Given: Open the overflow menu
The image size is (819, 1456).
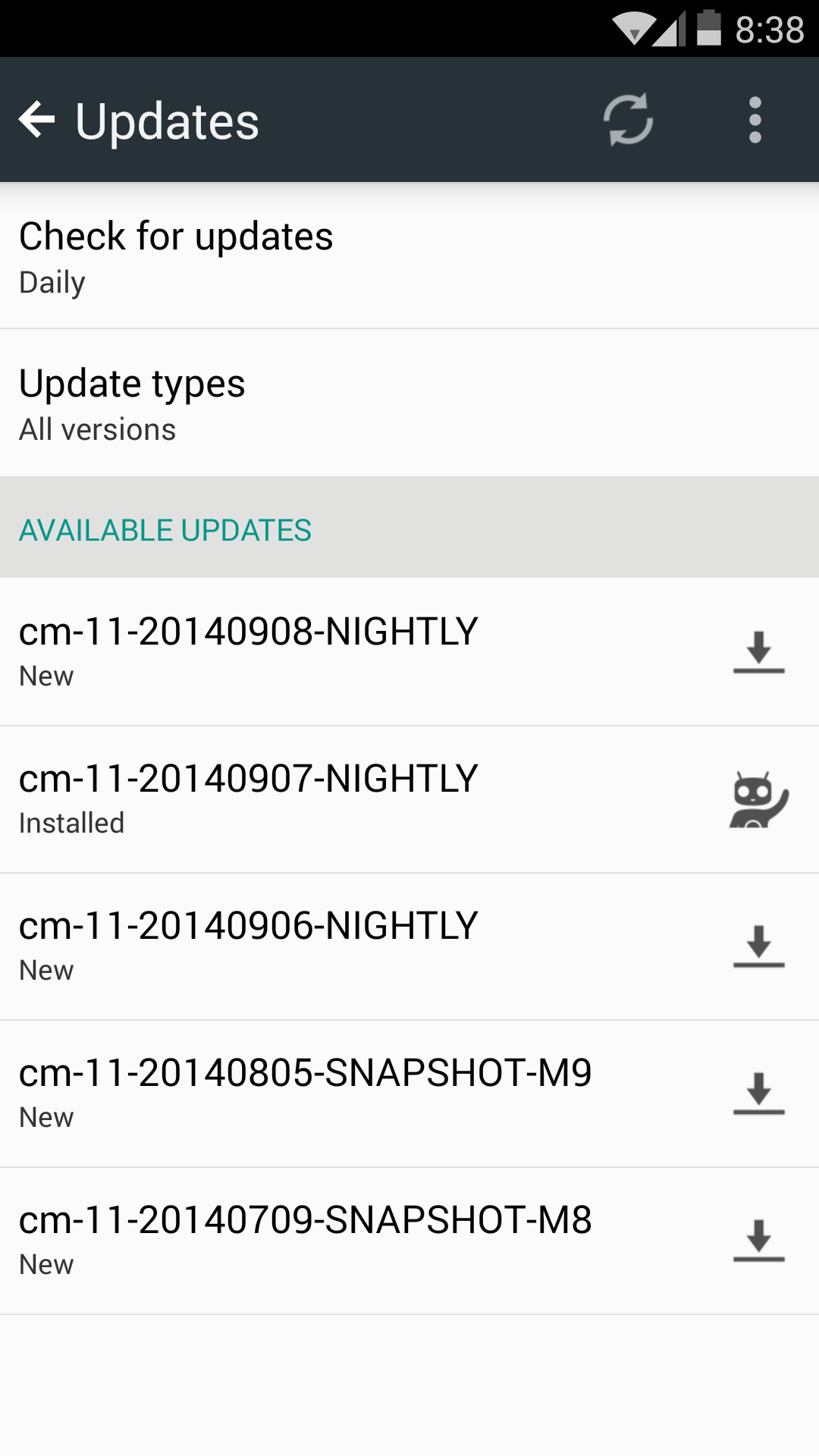Looking at the screenshot, I should [755, 120].
